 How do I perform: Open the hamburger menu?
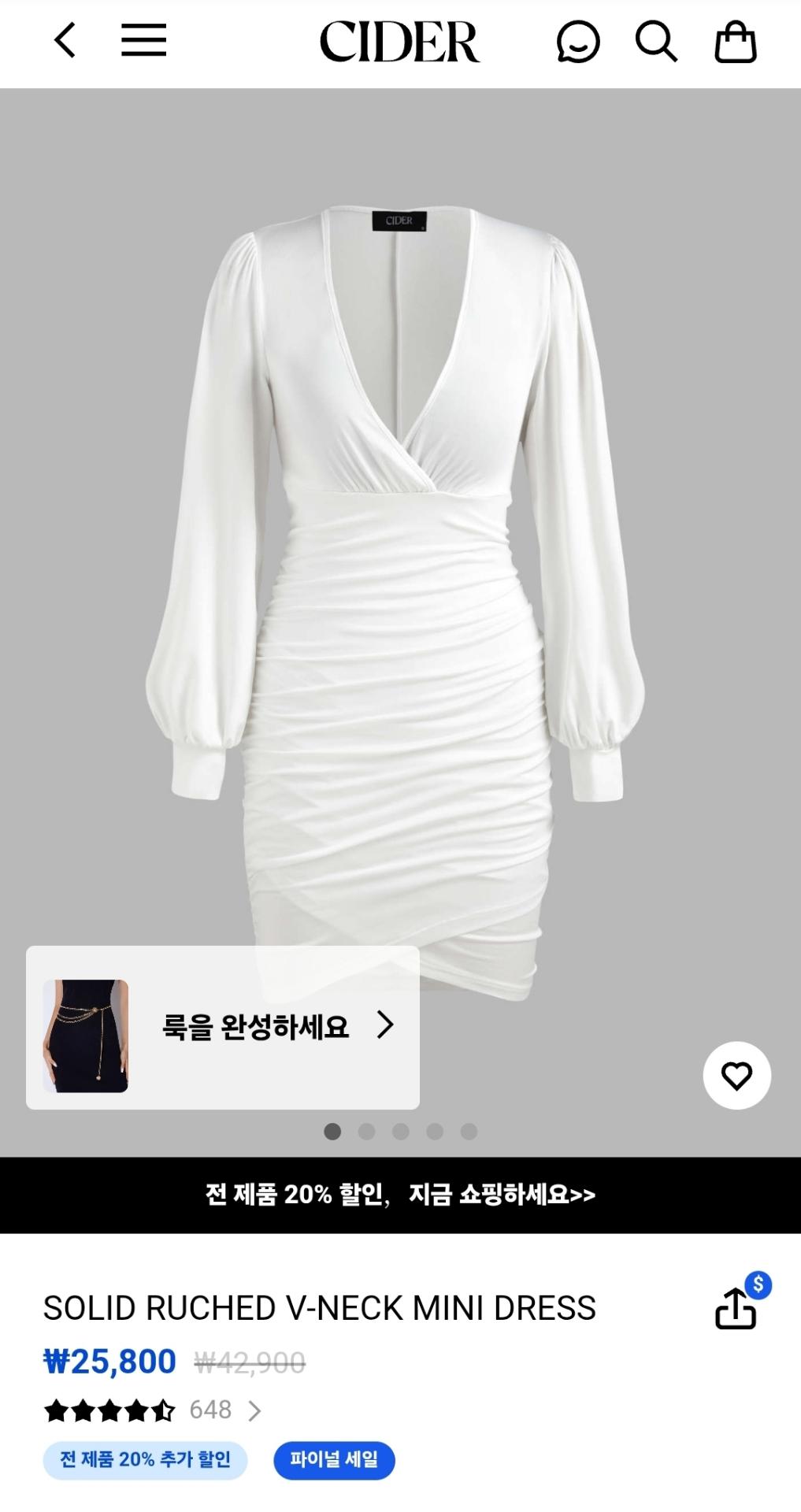143,41
